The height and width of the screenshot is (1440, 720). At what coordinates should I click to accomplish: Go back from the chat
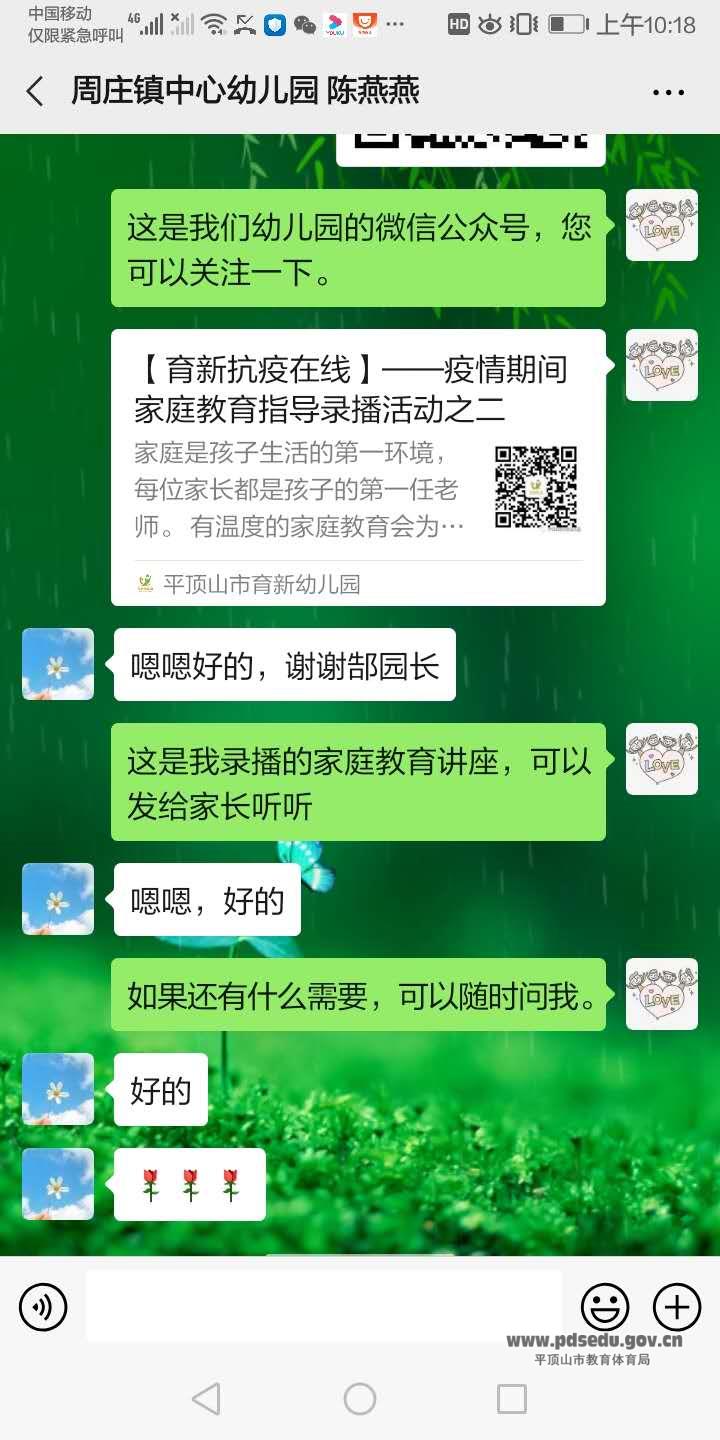point(35,92)
